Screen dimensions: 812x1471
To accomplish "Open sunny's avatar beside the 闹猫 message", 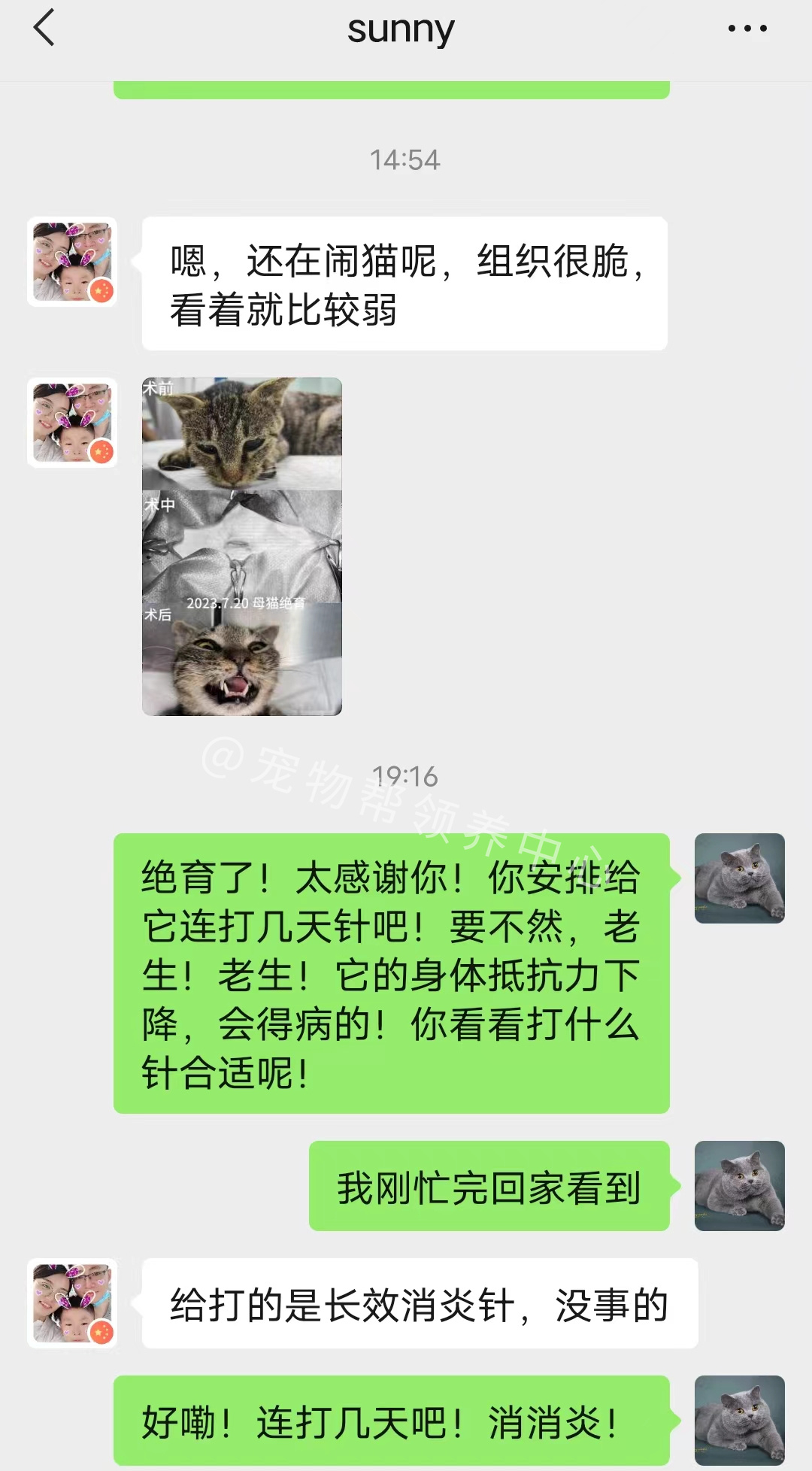I will 72,262.
